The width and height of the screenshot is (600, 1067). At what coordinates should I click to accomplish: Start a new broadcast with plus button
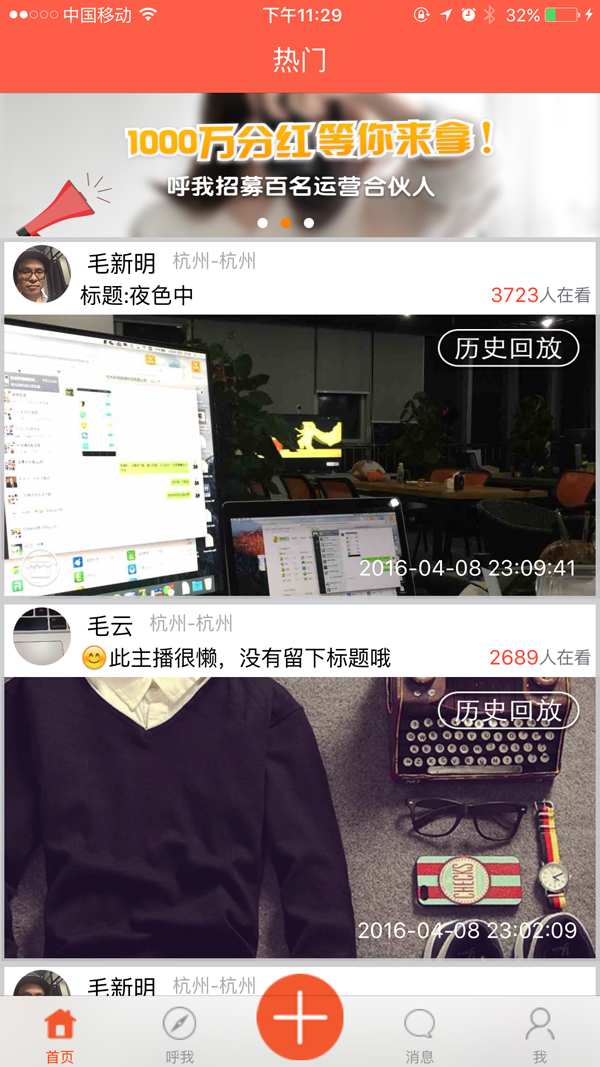point(300,1017)
